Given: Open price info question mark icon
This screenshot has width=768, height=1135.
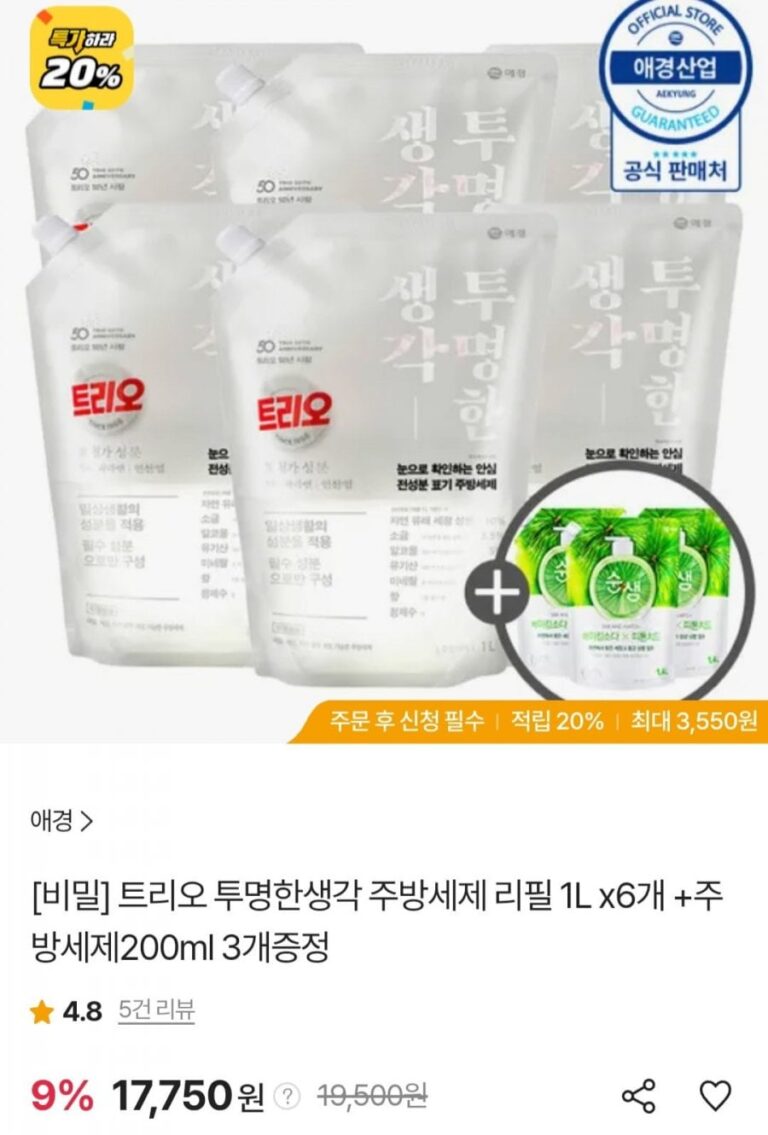Looking at the screenshot, I should coord(289,1097).
